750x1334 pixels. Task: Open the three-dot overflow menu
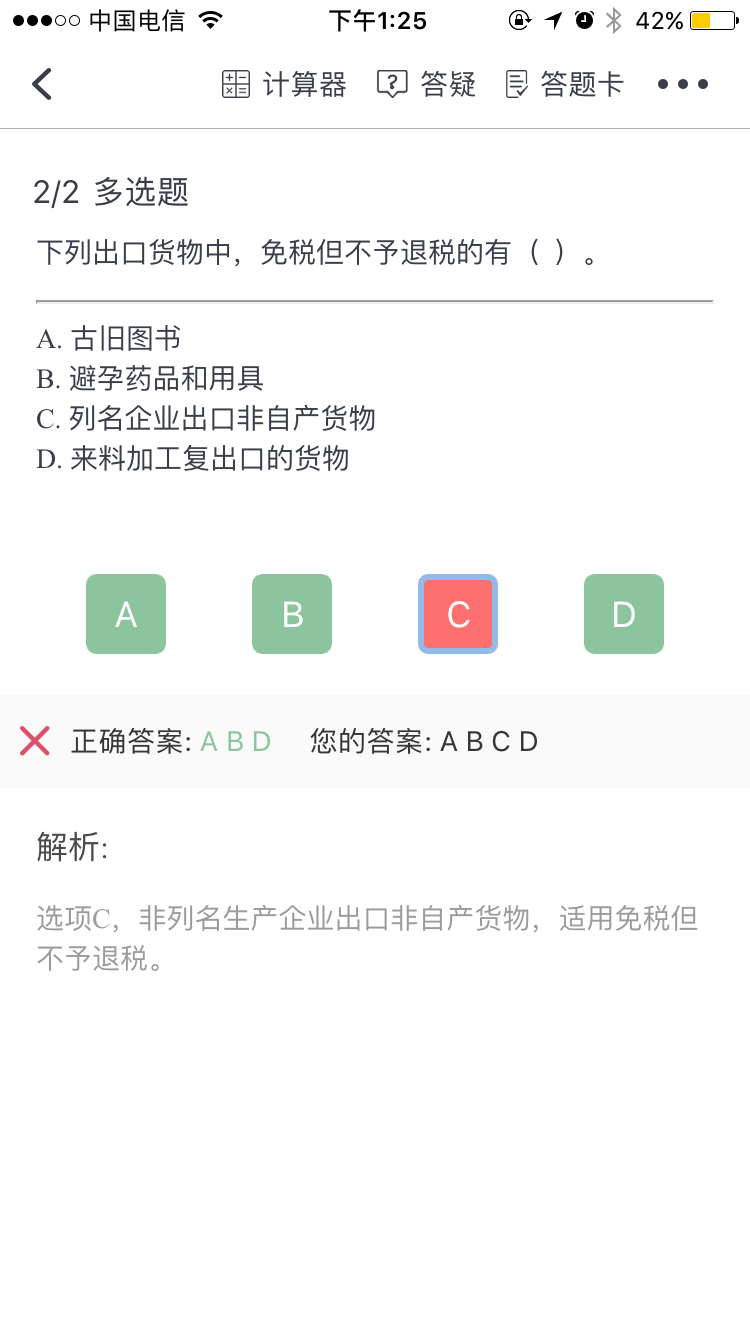click(683, 85)
